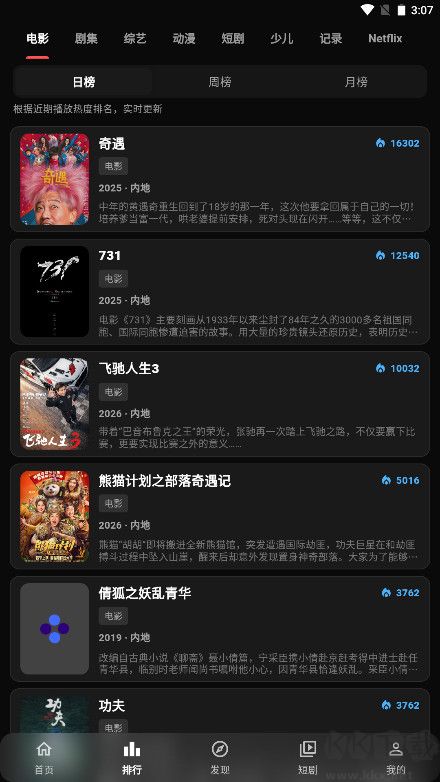
Task: Show the 月榜 monthly ranking
Action: [x=356, y=82]
